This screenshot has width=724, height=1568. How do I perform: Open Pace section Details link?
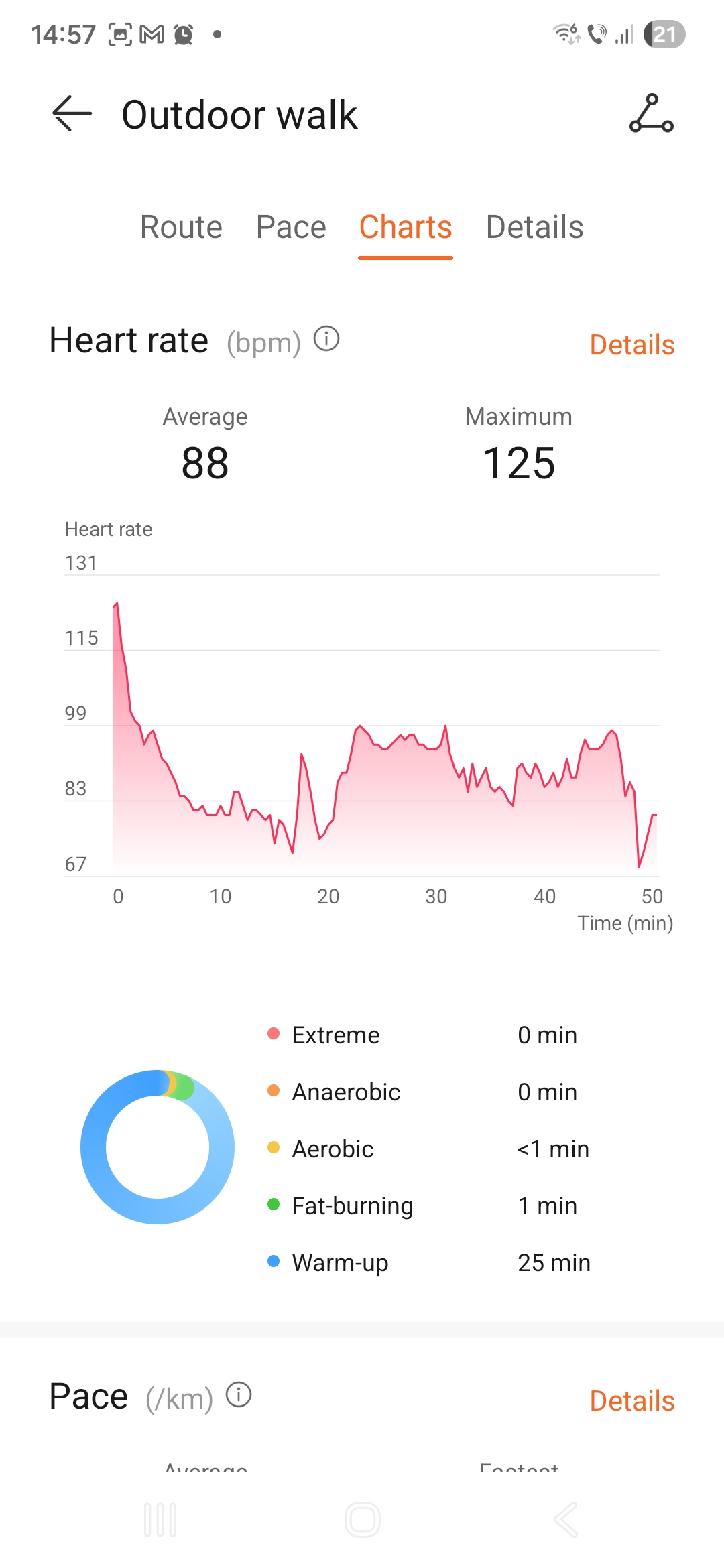coord(631,1401)
